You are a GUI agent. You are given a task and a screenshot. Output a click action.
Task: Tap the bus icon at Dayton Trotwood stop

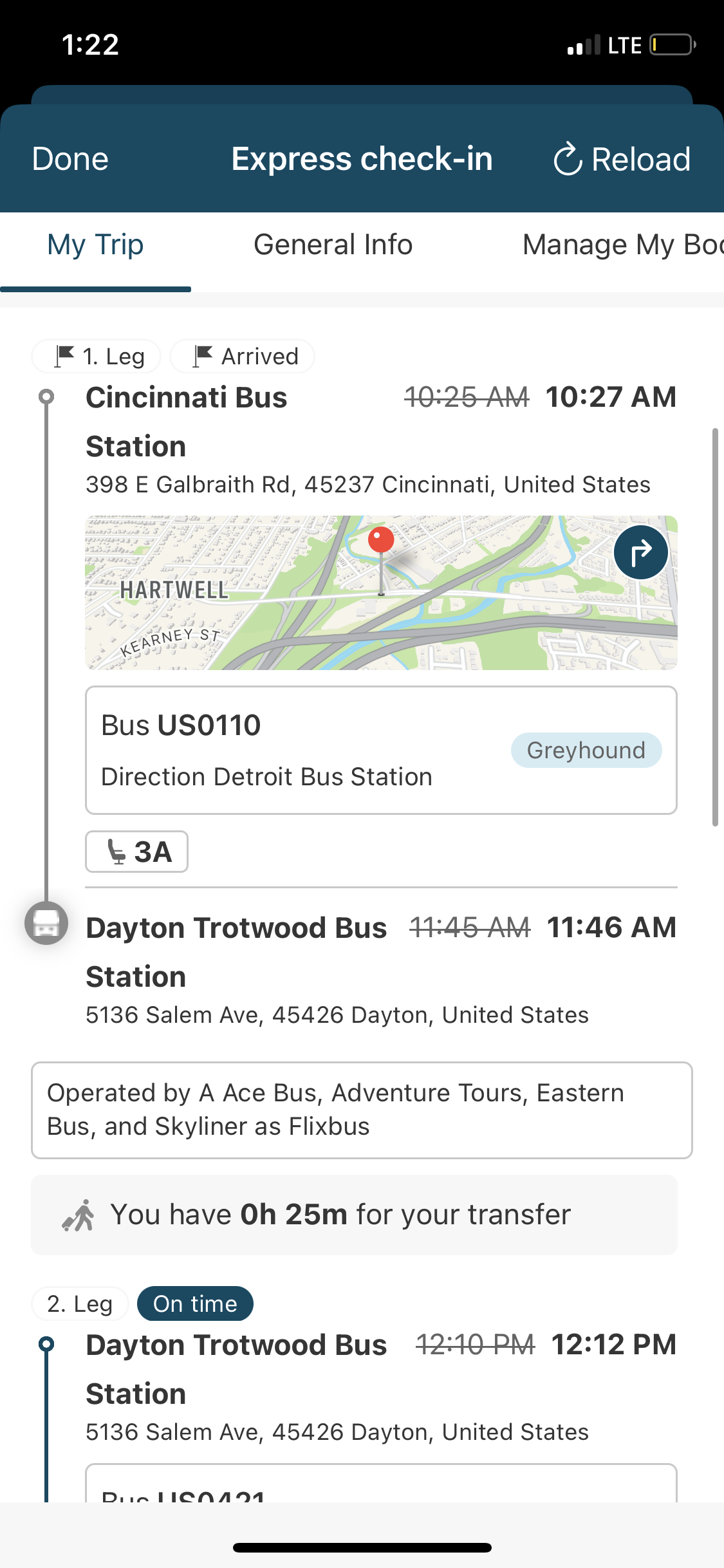(47, 922)
